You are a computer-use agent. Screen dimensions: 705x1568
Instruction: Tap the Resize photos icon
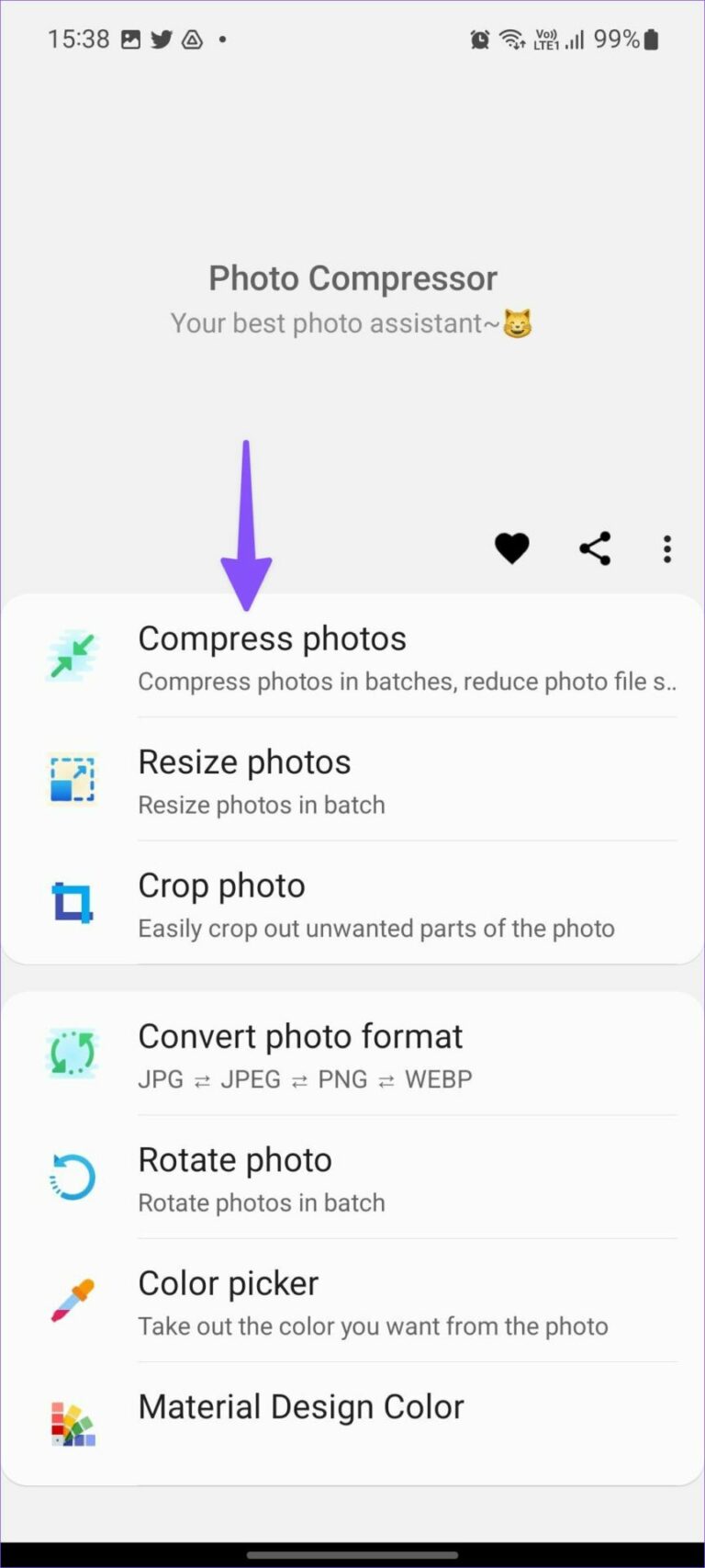pyautogui.click(x=73, y=778)
